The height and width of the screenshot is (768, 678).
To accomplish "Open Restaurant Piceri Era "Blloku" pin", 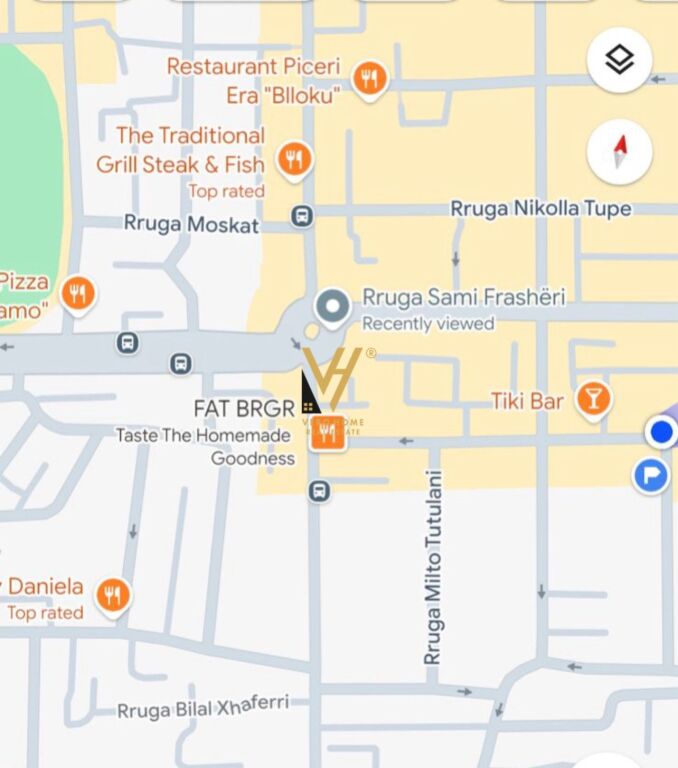I will click(x=371, y=79).
